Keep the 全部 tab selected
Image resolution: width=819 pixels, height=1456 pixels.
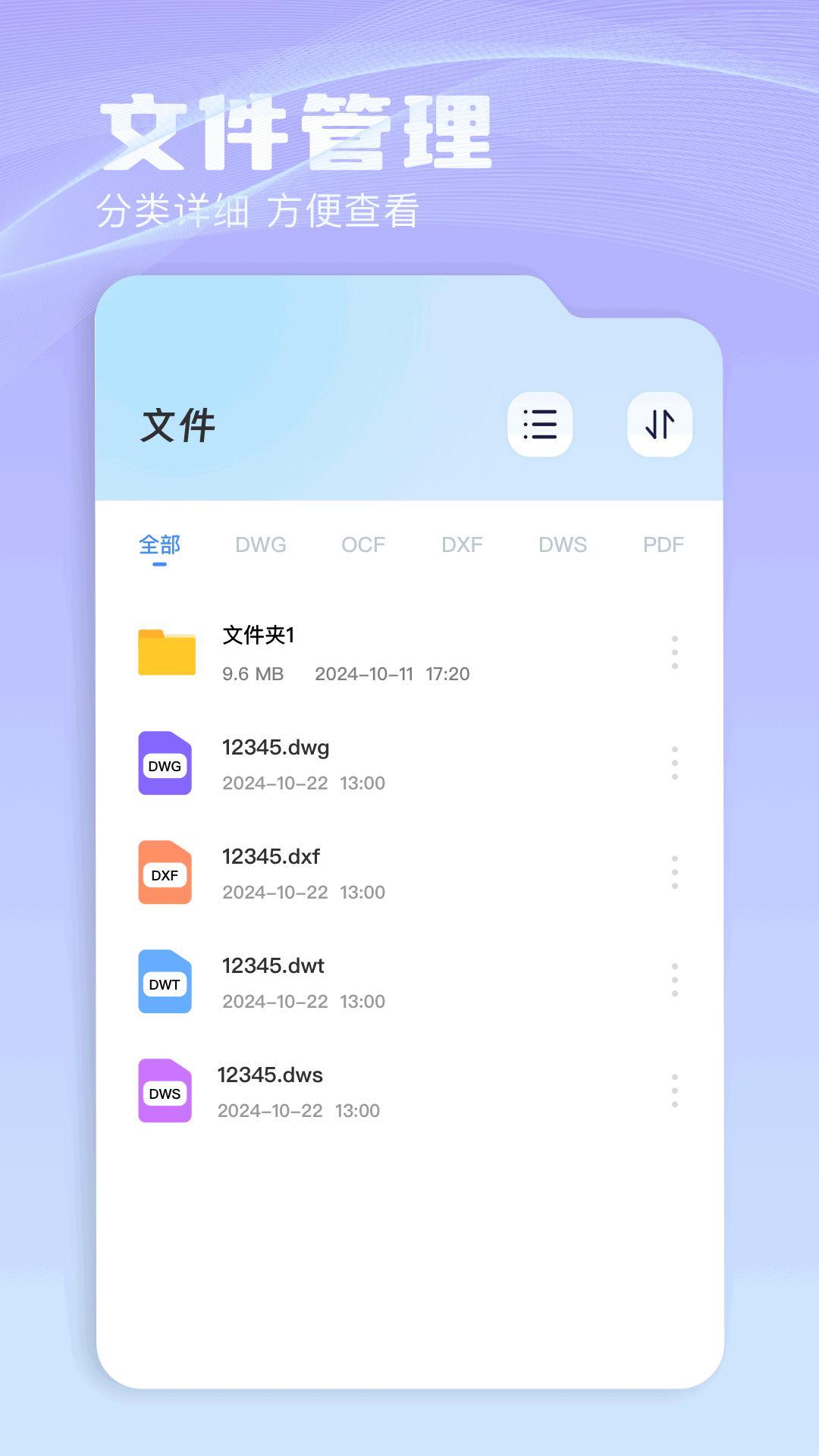pyautogui.click(x=160, y=544)
